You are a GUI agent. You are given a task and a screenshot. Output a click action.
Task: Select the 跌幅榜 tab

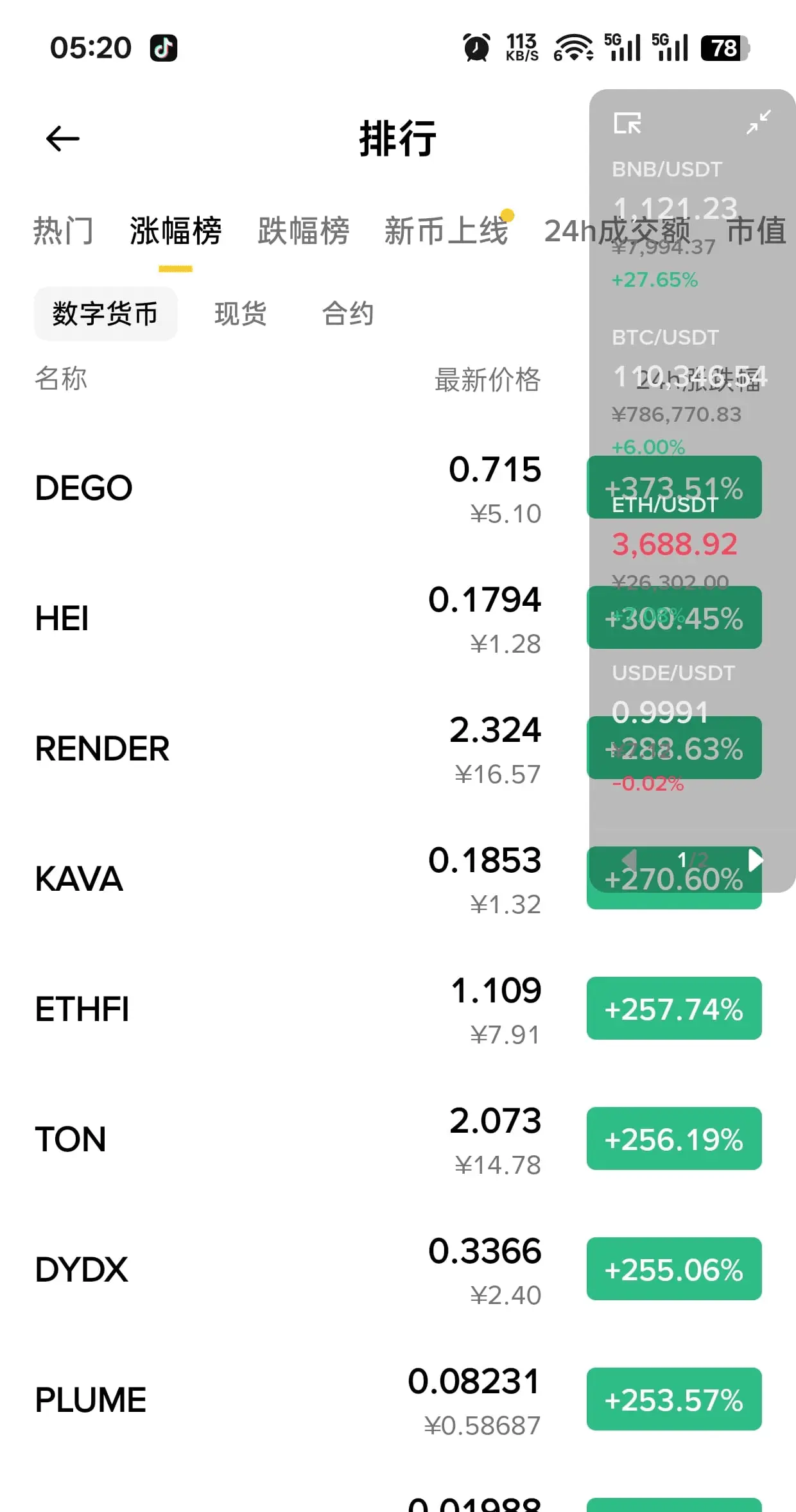(x=303, y=231)
